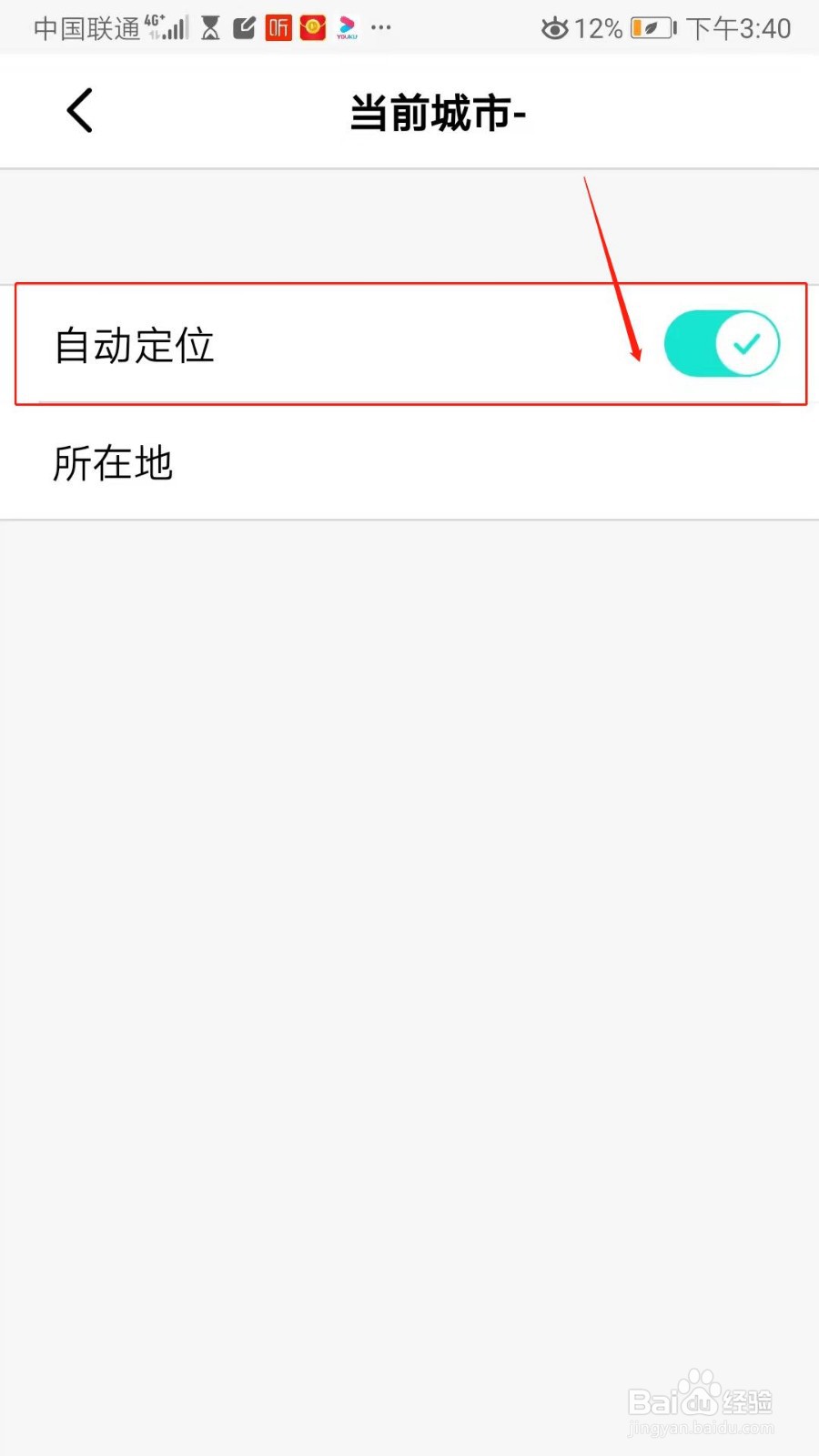Tap the status bar clock 下午3:40

[739, 27]
